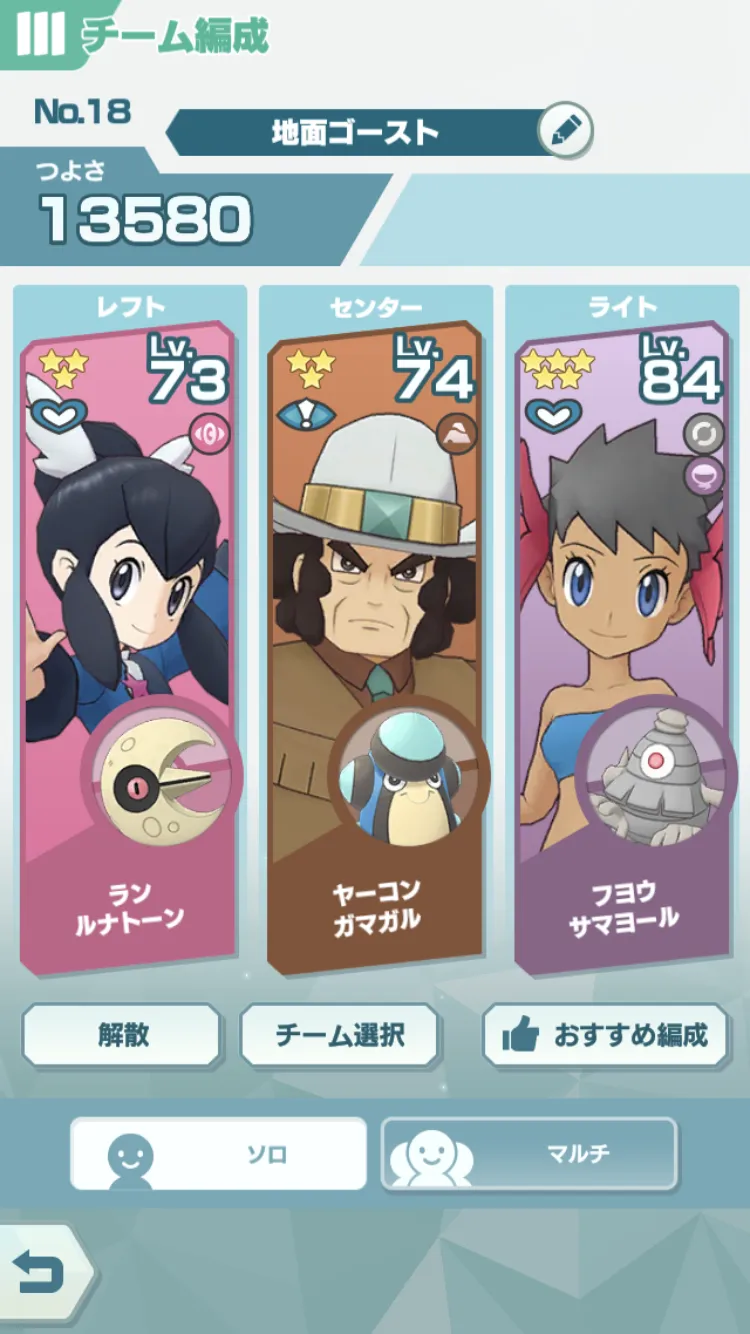
Task: Edit the team name 地面ゴースト
Action: (565, 130)
